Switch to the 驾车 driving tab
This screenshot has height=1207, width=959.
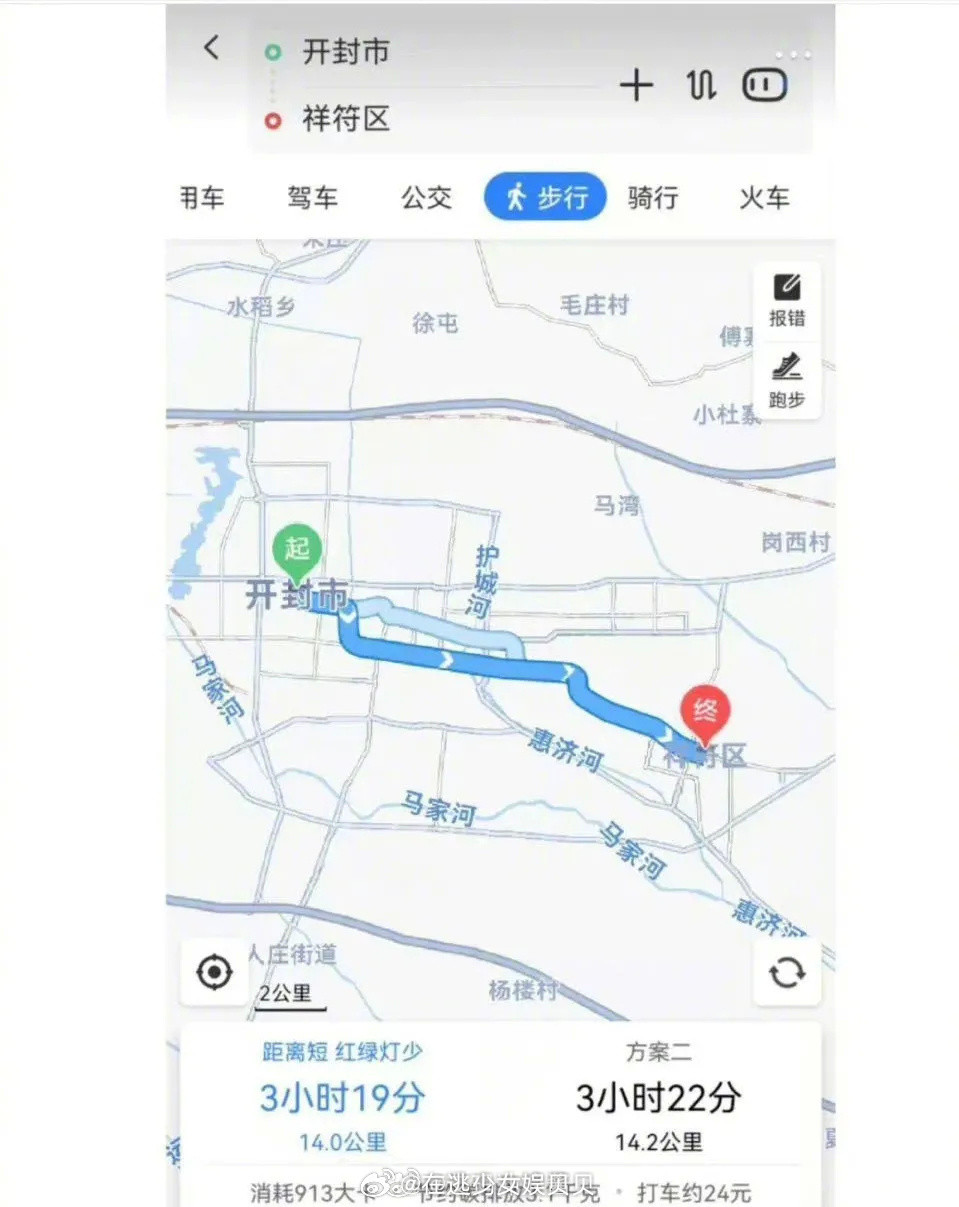312,198
